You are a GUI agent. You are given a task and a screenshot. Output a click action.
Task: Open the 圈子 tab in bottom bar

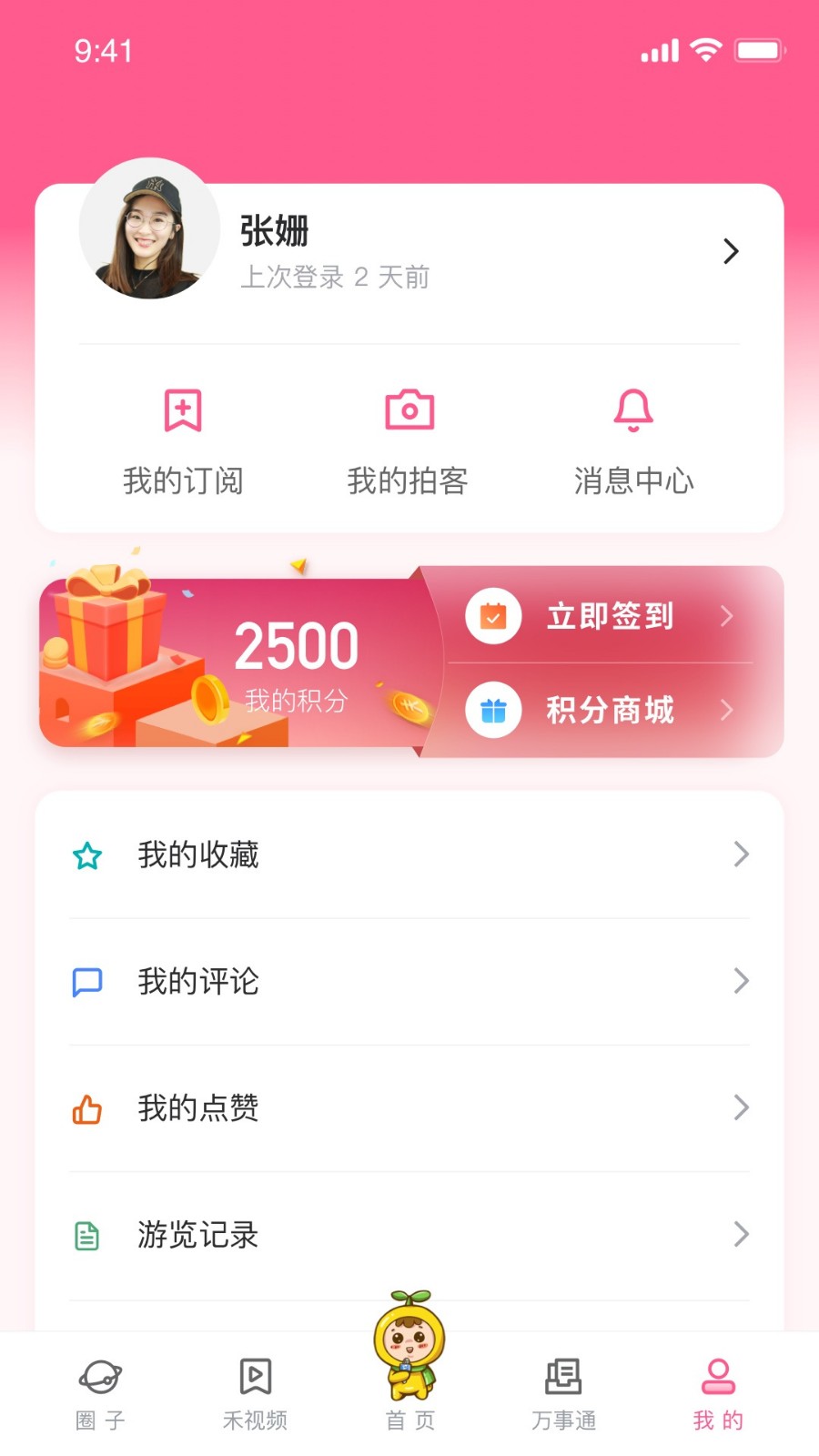pyautogui.click(x=100, y=1388)
